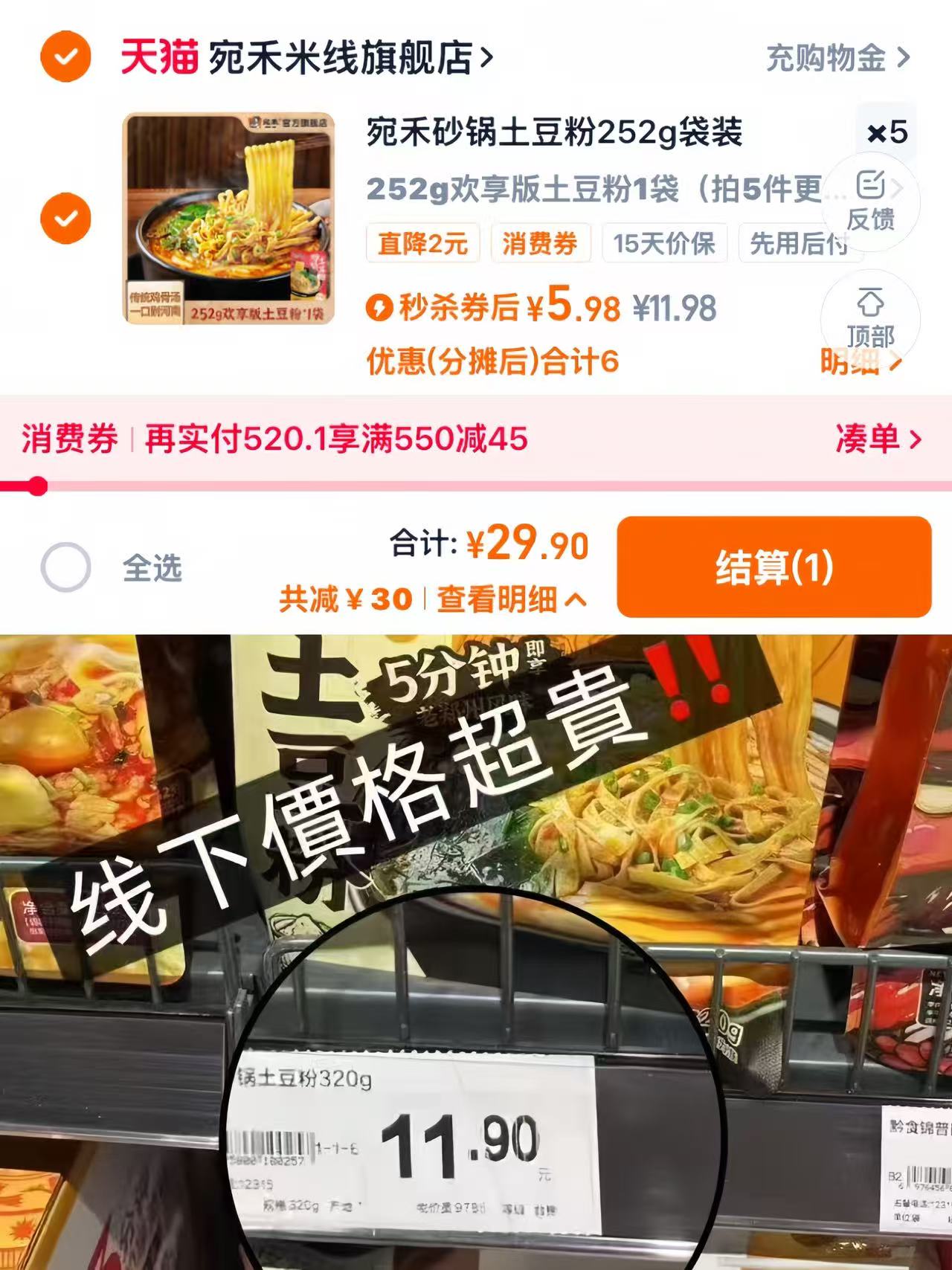The height and width of the screenshot is (1270, 952).
Task: Click the 直降2元 price-cut badge
Action: point(424,244)
